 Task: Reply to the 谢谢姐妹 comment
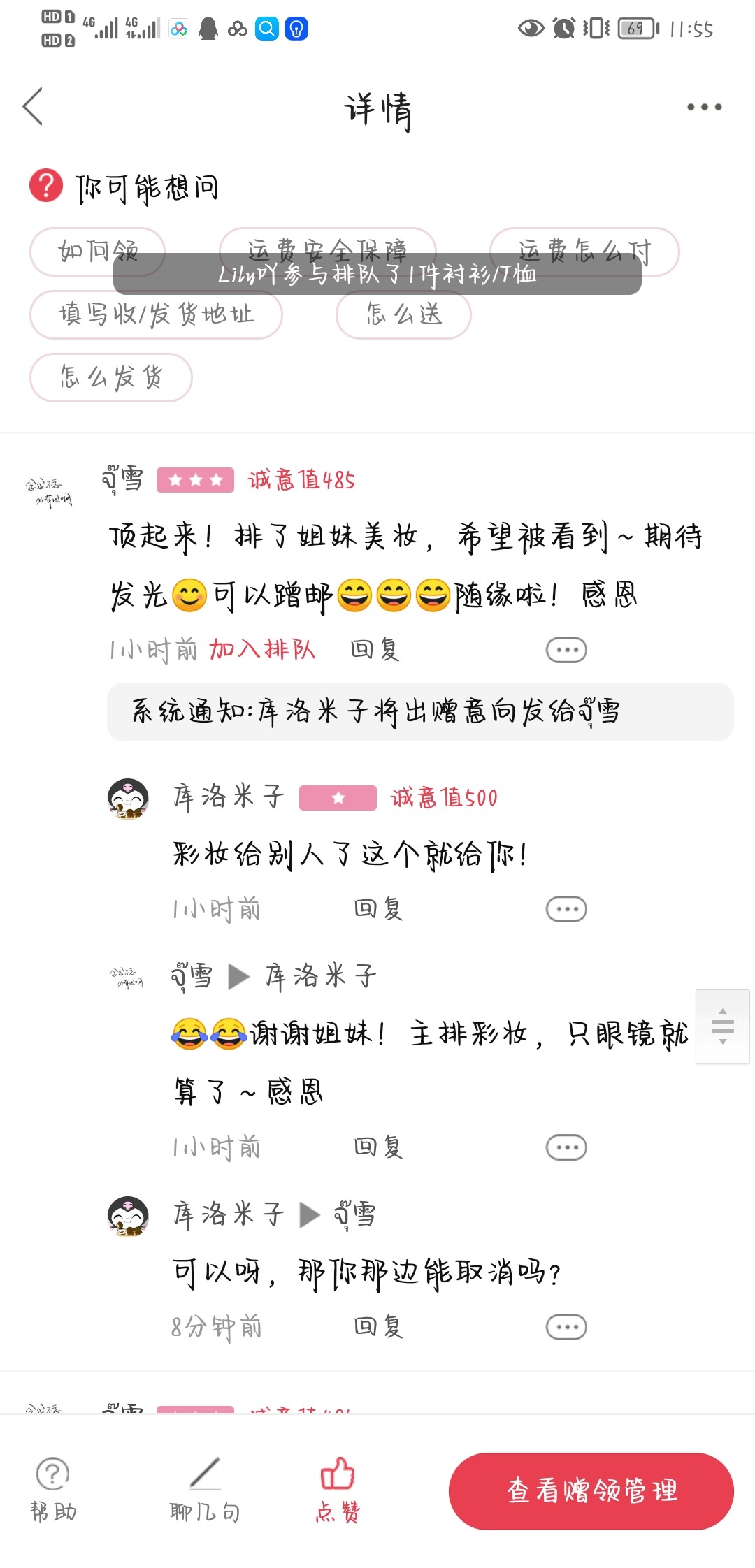[x=377, y=1147]
